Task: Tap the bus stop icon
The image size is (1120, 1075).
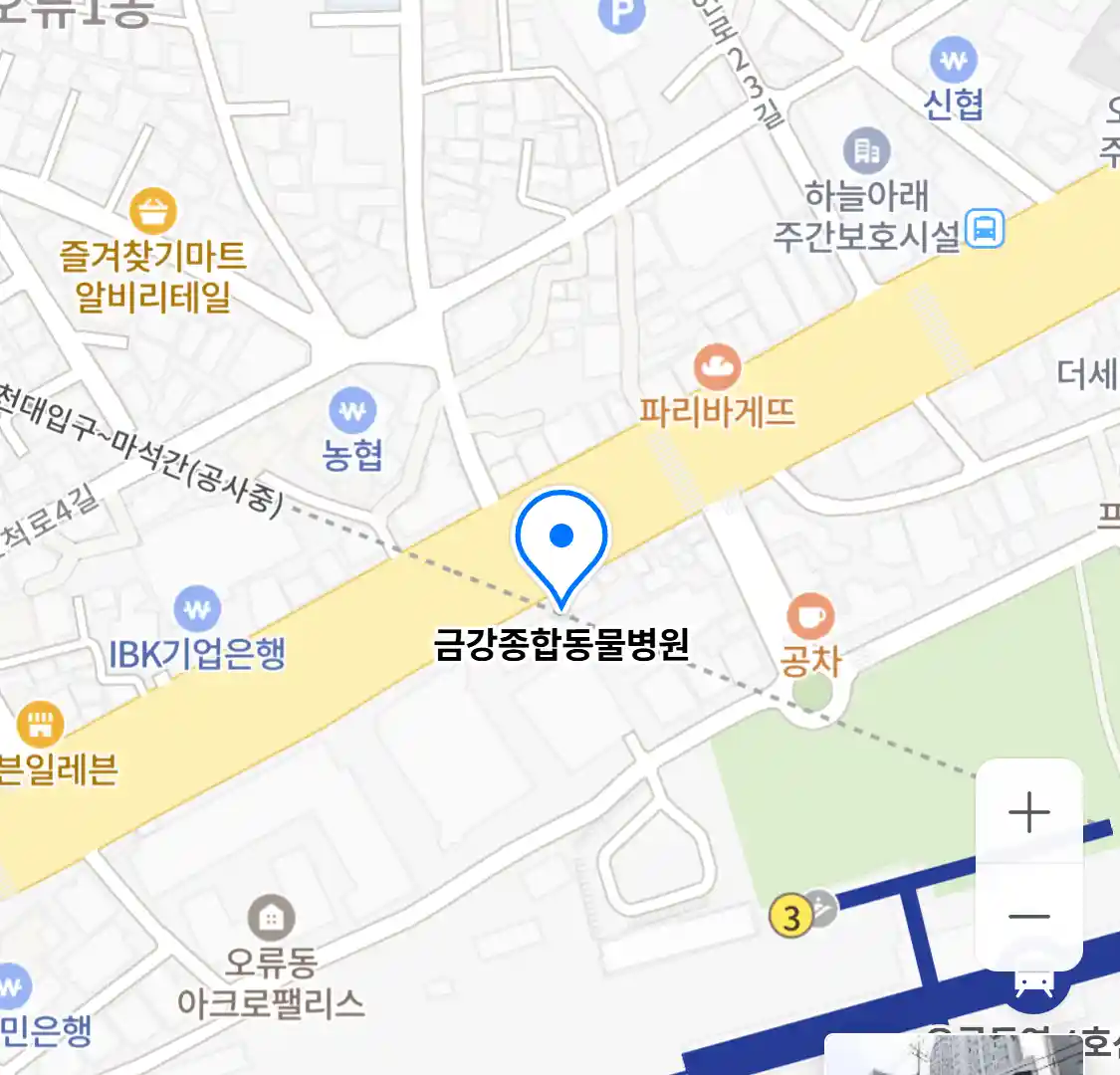Action: 985,229
